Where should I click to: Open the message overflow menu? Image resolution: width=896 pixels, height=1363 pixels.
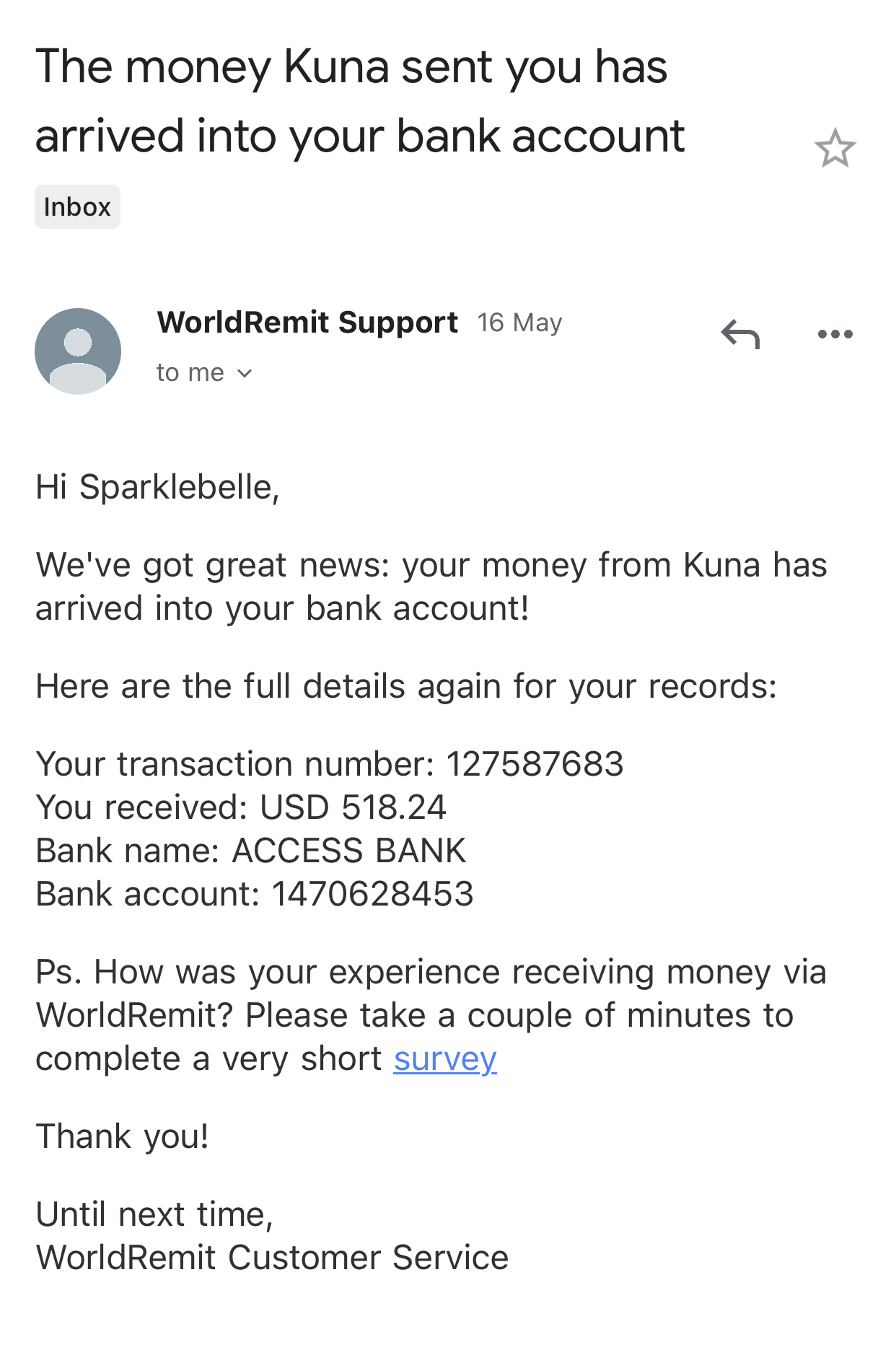click(835, 334)
